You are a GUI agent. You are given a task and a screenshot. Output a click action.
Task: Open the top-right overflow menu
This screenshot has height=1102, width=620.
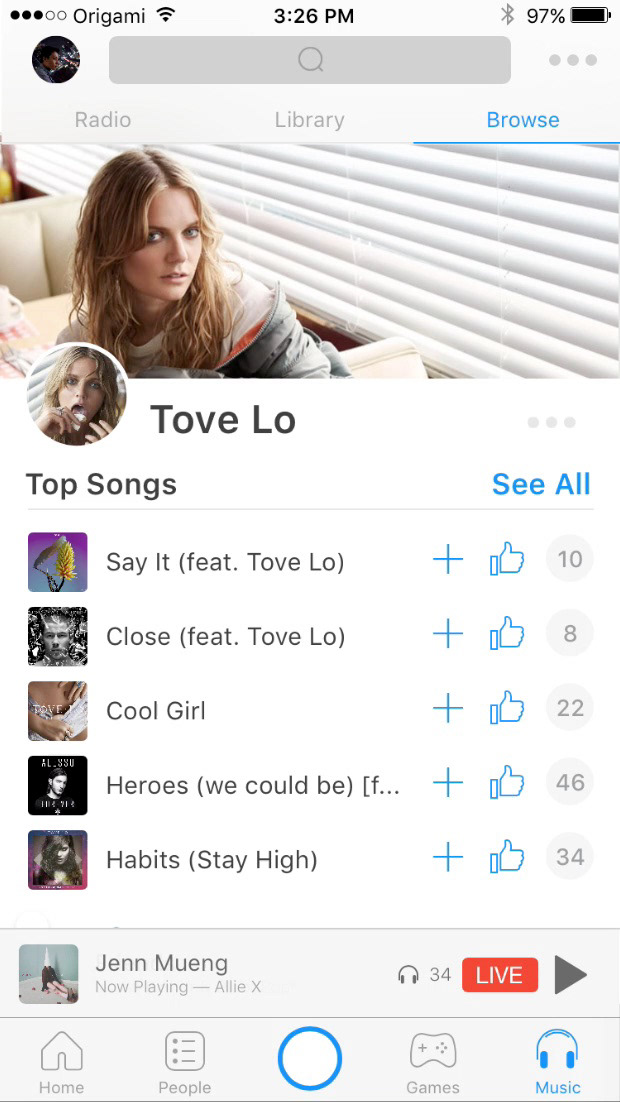(573, 60)
